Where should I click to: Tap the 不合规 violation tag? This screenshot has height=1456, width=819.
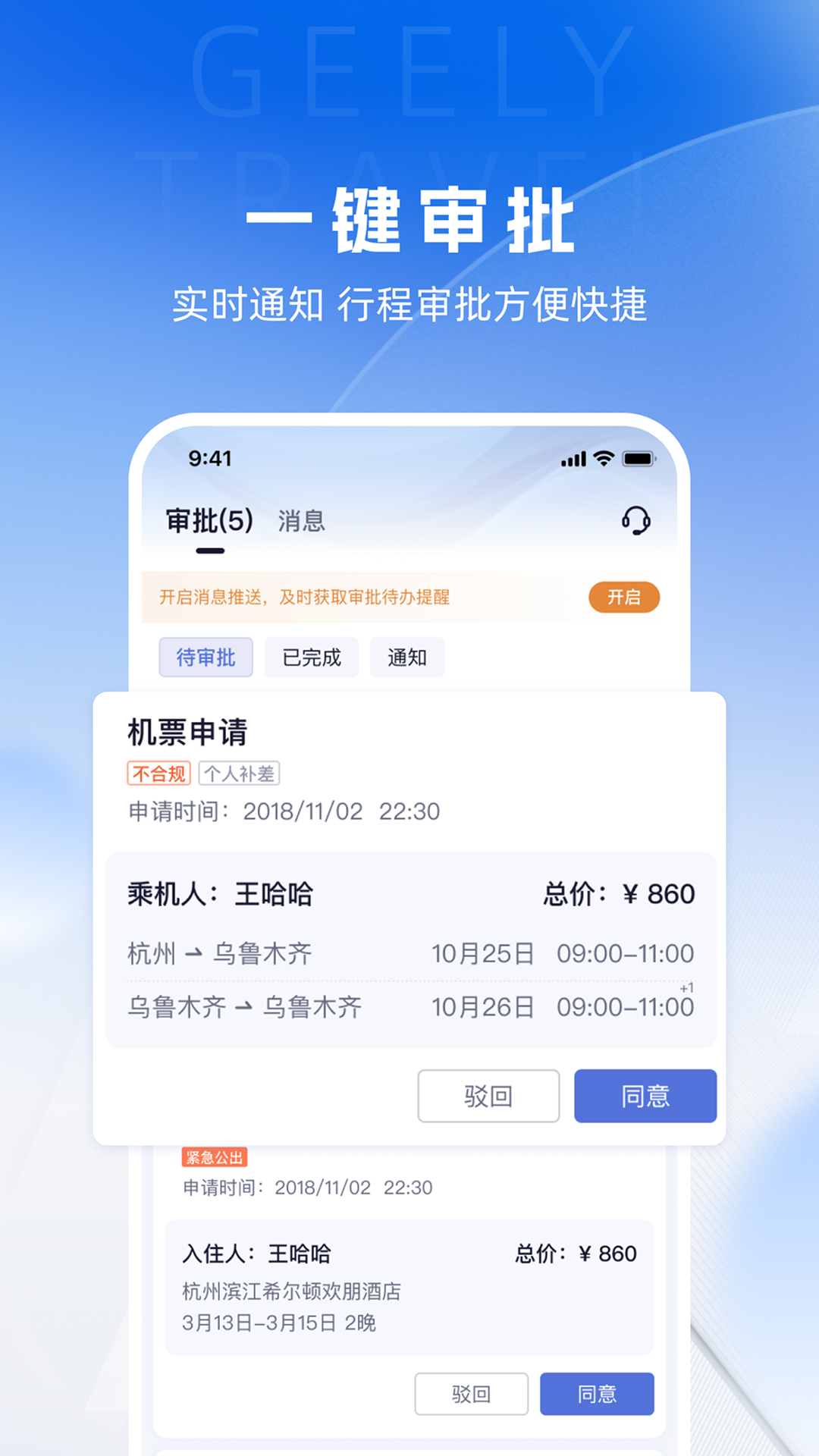[x=157, y=773]
